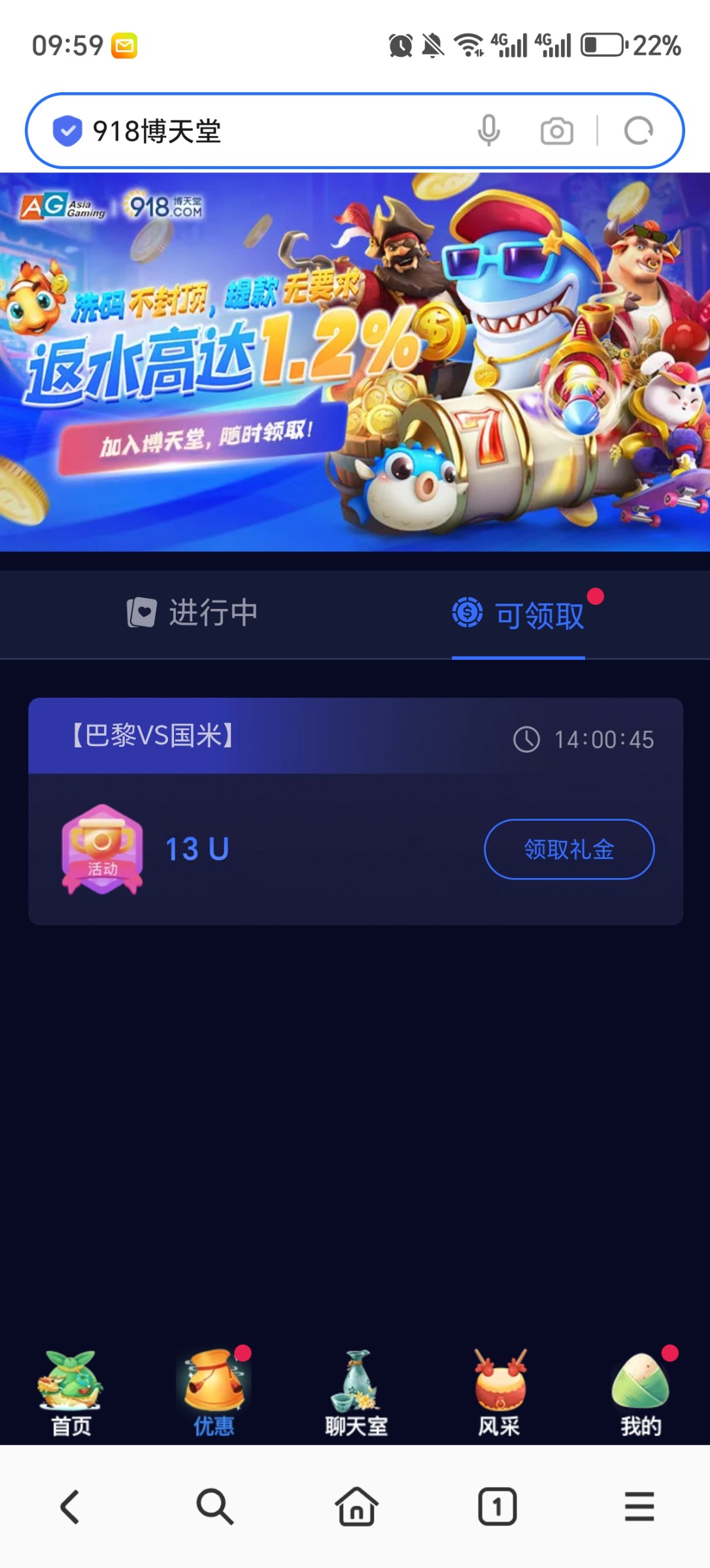
Task: Reload the current page
Action: tap(638, 131)
